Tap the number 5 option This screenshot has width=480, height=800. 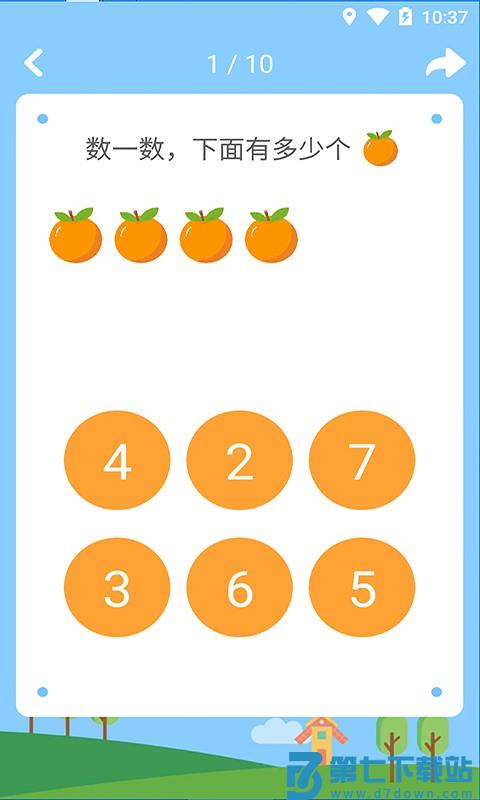362,587
